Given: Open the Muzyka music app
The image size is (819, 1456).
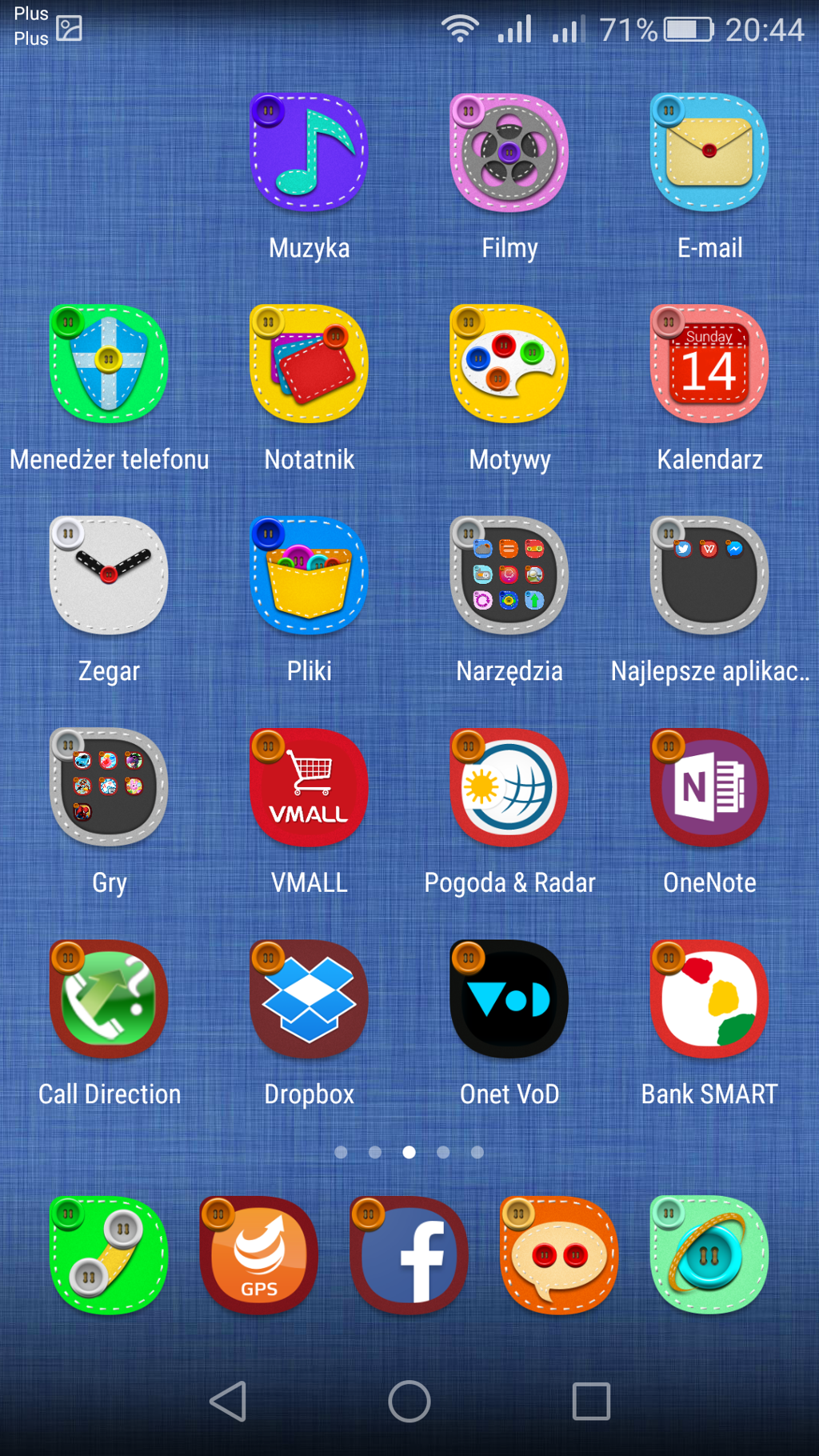Looking at the screenshot, I should pyautogui.click(x=310, y=154).
